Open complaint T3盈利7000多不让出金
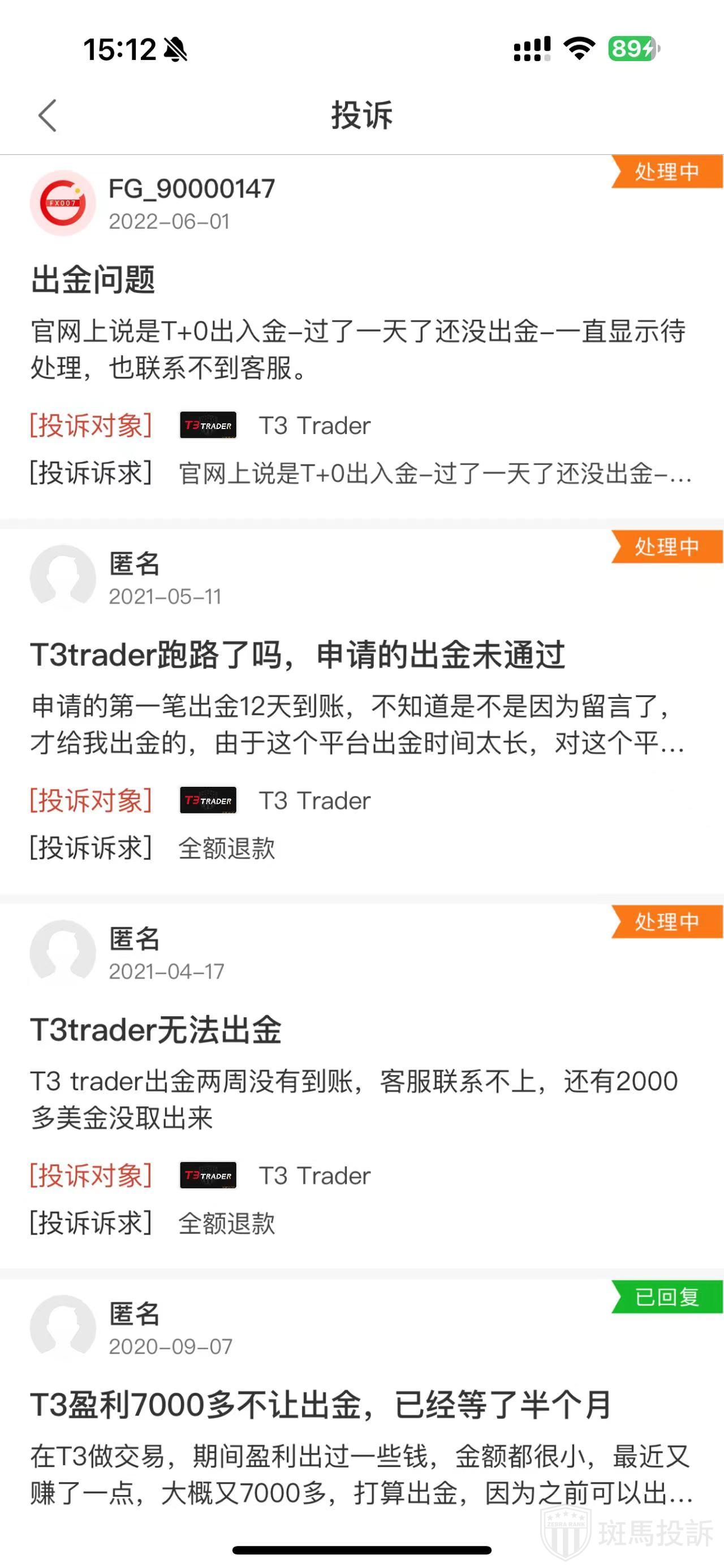 320,1405
